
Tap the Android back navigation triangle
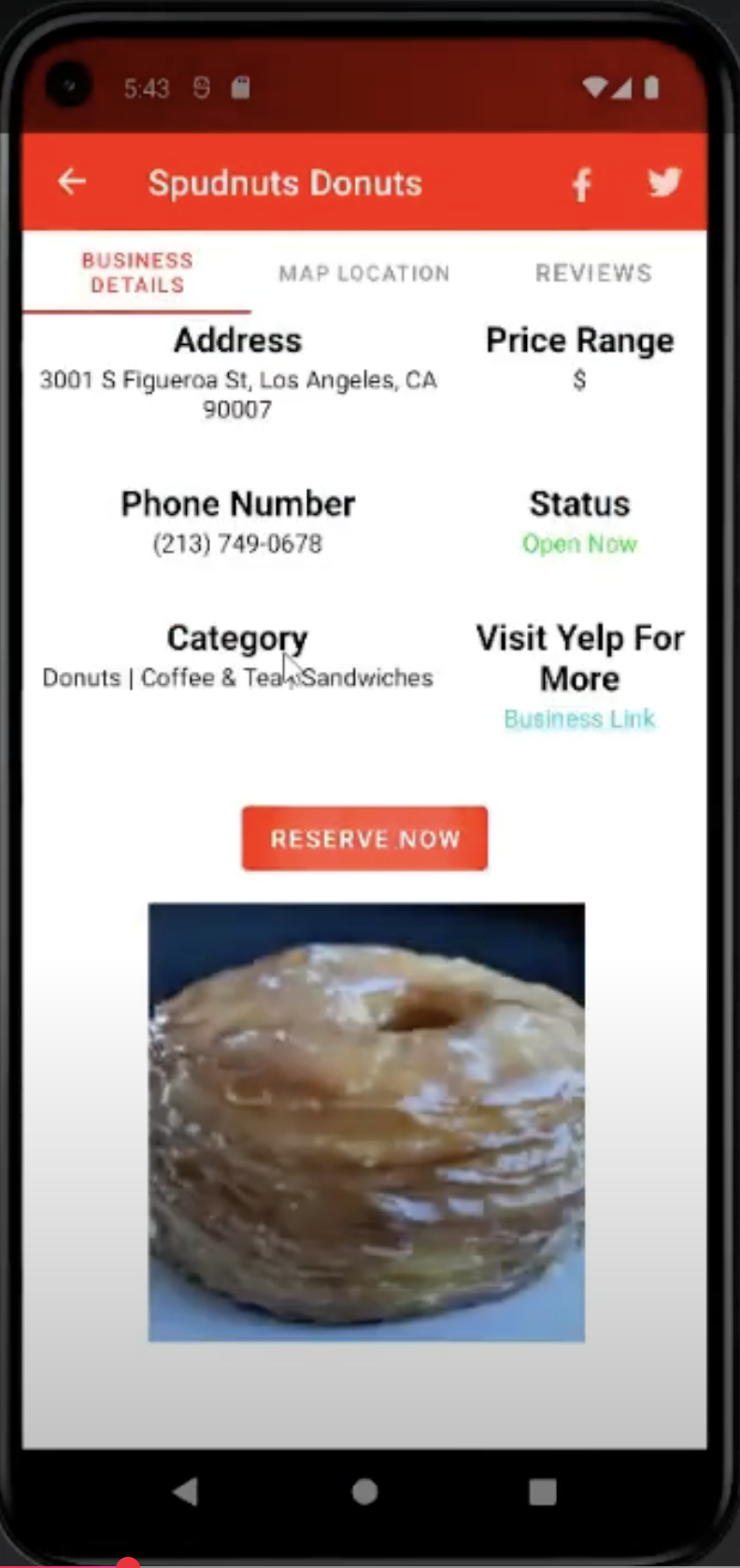click(x=186, y=1491)
